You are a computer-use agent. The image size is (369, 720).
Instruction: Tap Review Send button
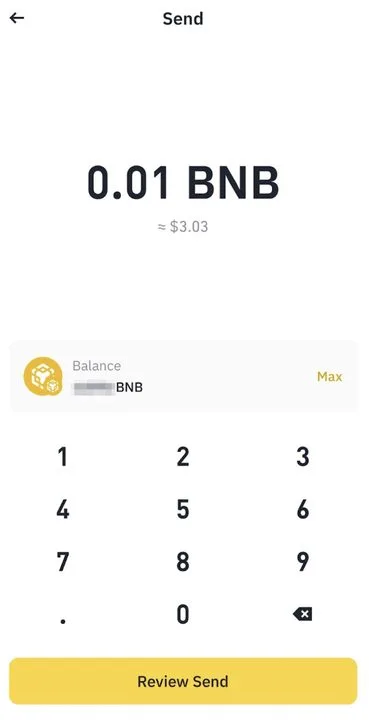pos(183,681)
